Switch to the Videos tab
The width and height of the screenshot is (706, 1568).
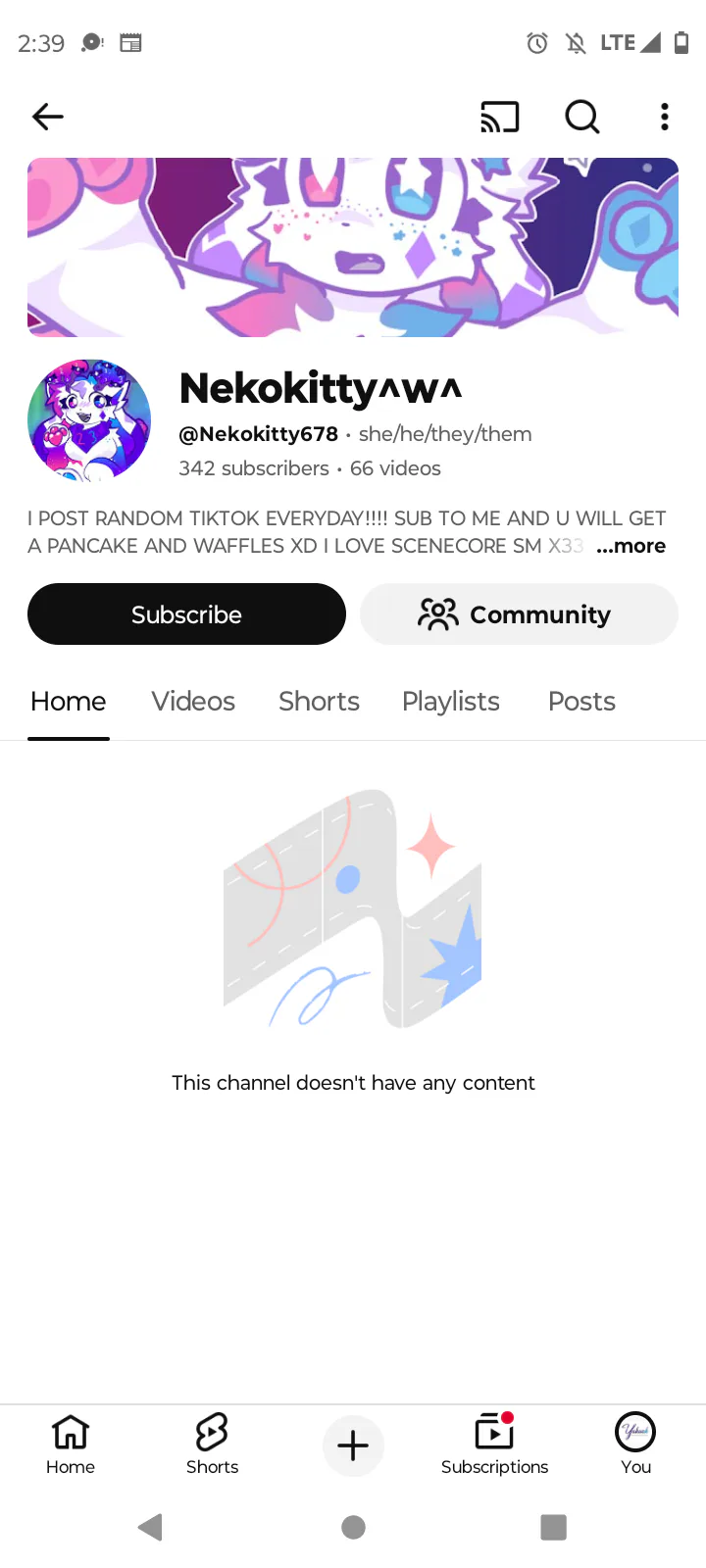point(193,702)
